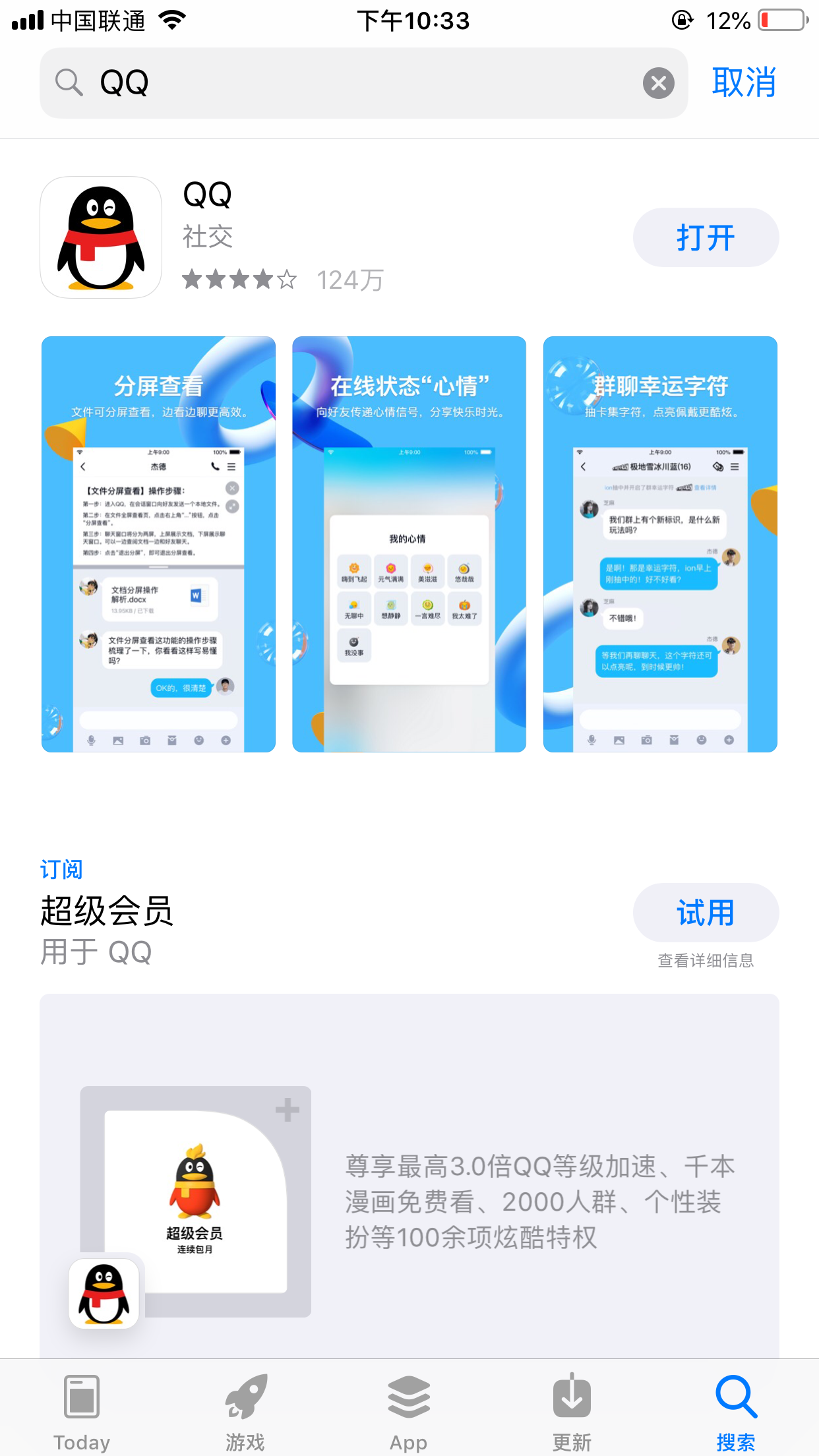Screen dimensions: 819x1456
Task: Open the 超级会员 subscription card
Action: coord(409,1174)
